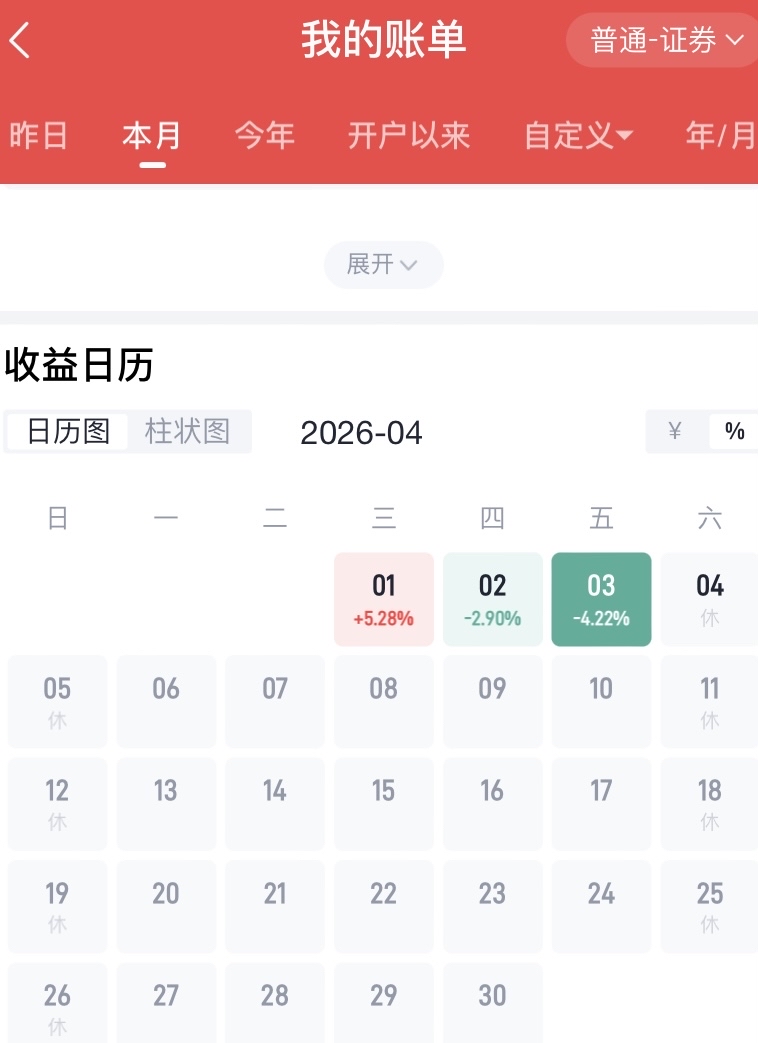The image size is (758, 1043).
Task: Switch to the 柱状图 view
Action: pos(188,431)
